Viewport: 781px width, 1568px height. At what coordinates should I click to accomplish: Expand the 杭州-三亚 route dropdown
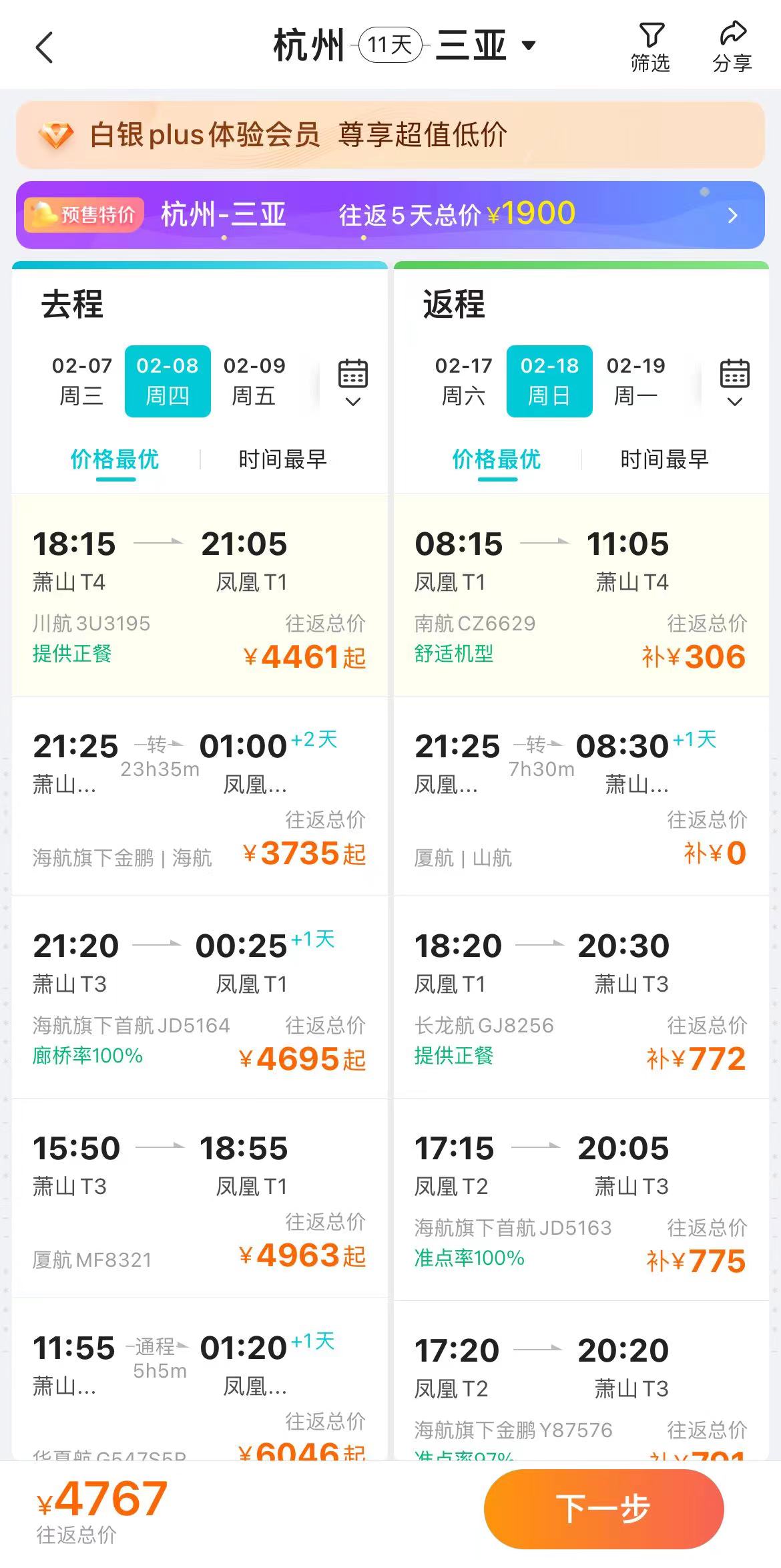pyautogui.click(x=529, y=46)
